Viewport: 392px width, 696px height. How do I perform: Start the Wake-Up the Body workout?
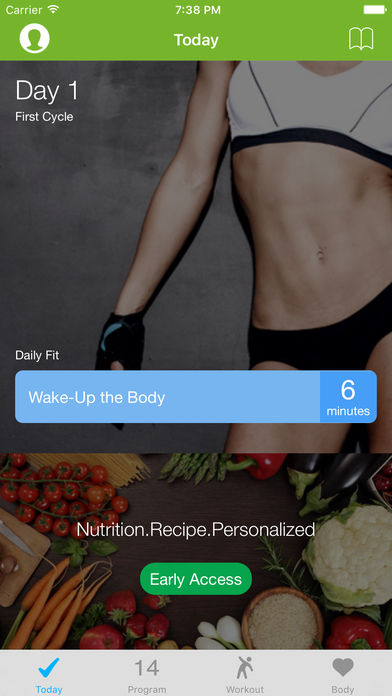point(196,396)
